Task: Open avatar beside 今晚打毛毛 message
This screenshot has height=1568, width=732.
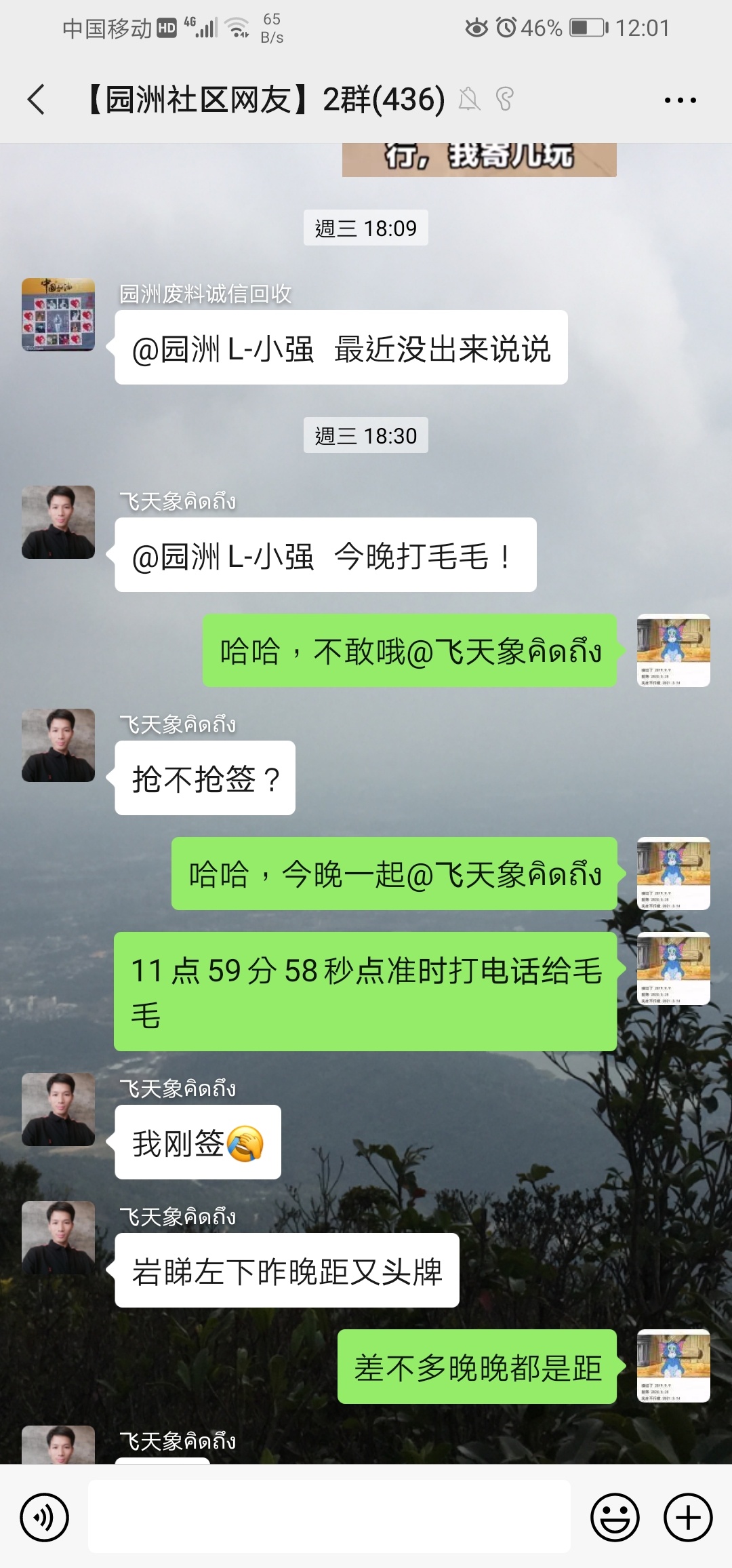Action: [58, 522]
